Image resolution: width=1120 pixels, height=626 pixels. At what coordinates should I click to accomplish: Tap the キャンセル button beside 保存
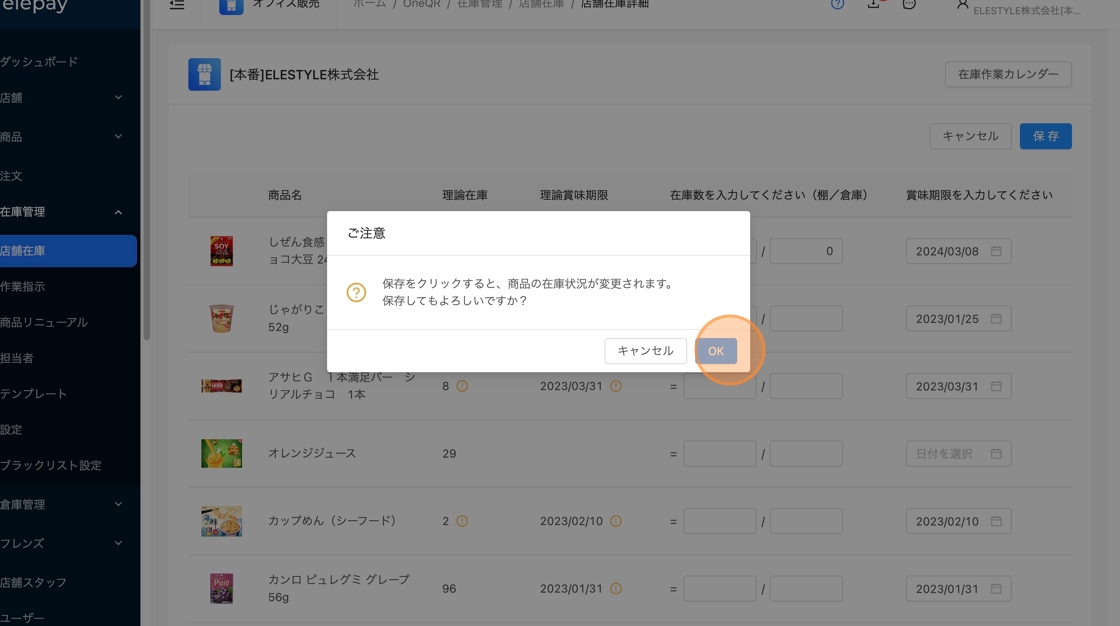[x=970, y=136]
